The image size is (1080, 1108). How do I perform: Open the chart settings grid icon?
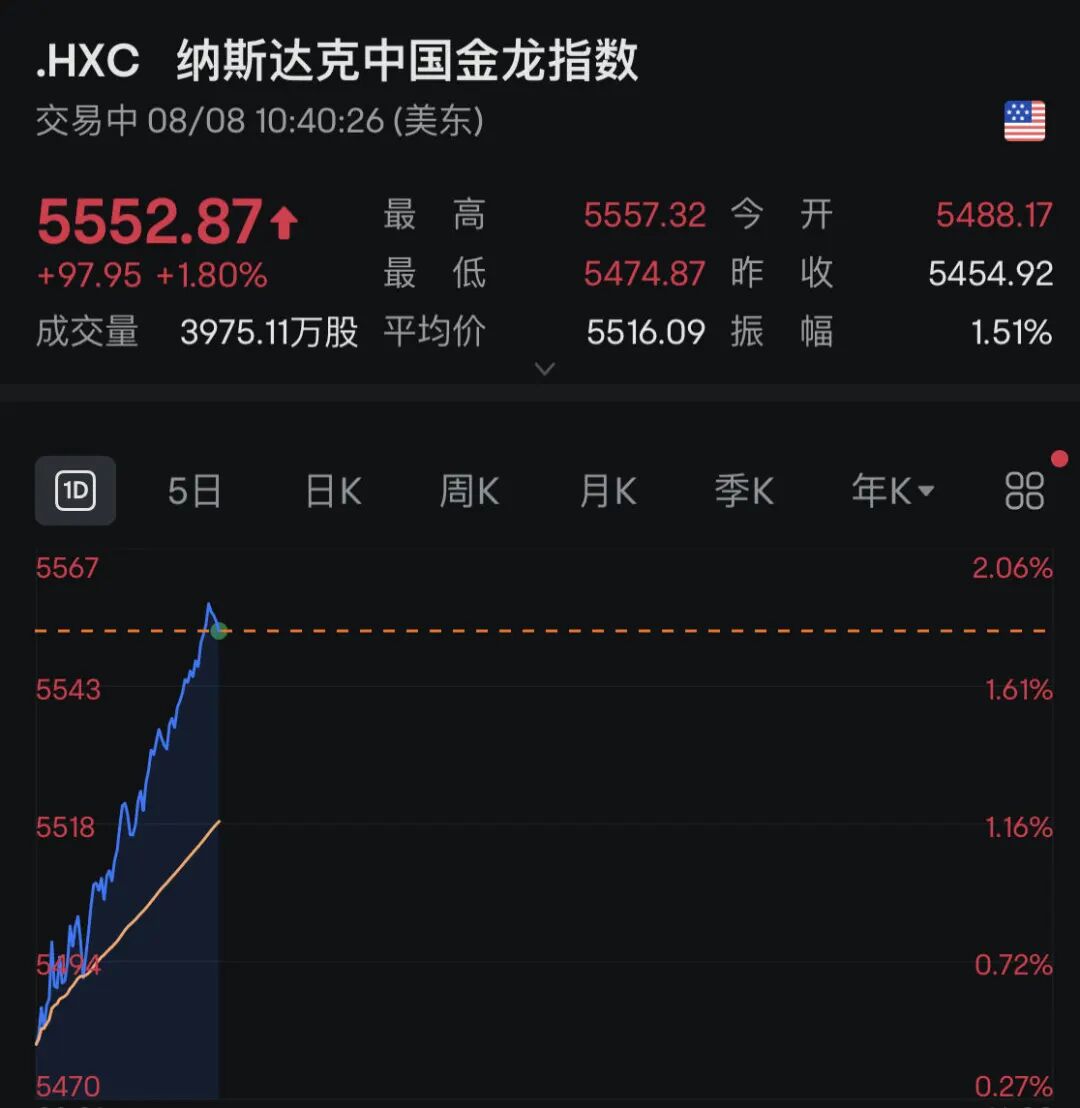pyautogui.click(x=1024, y=491)
